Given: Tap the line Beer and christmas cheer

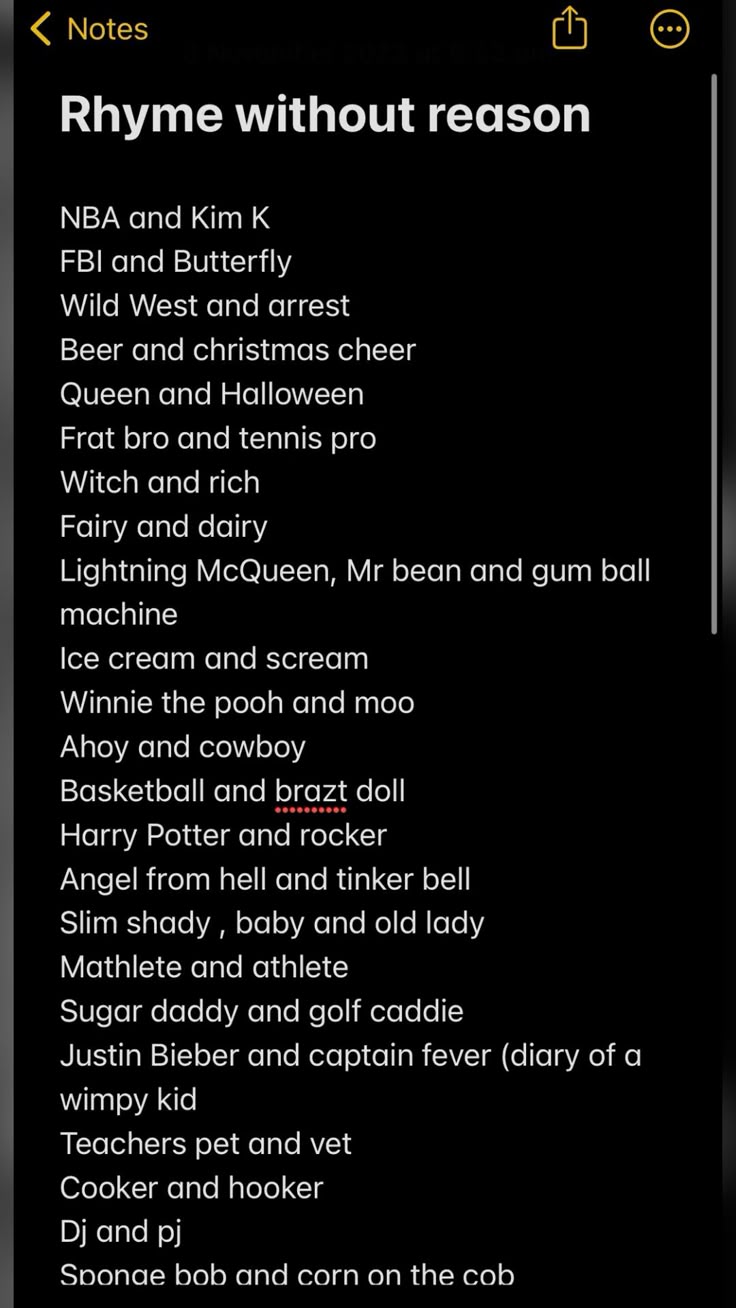Looking at the screenshot, I should click(x=238, y=349).
